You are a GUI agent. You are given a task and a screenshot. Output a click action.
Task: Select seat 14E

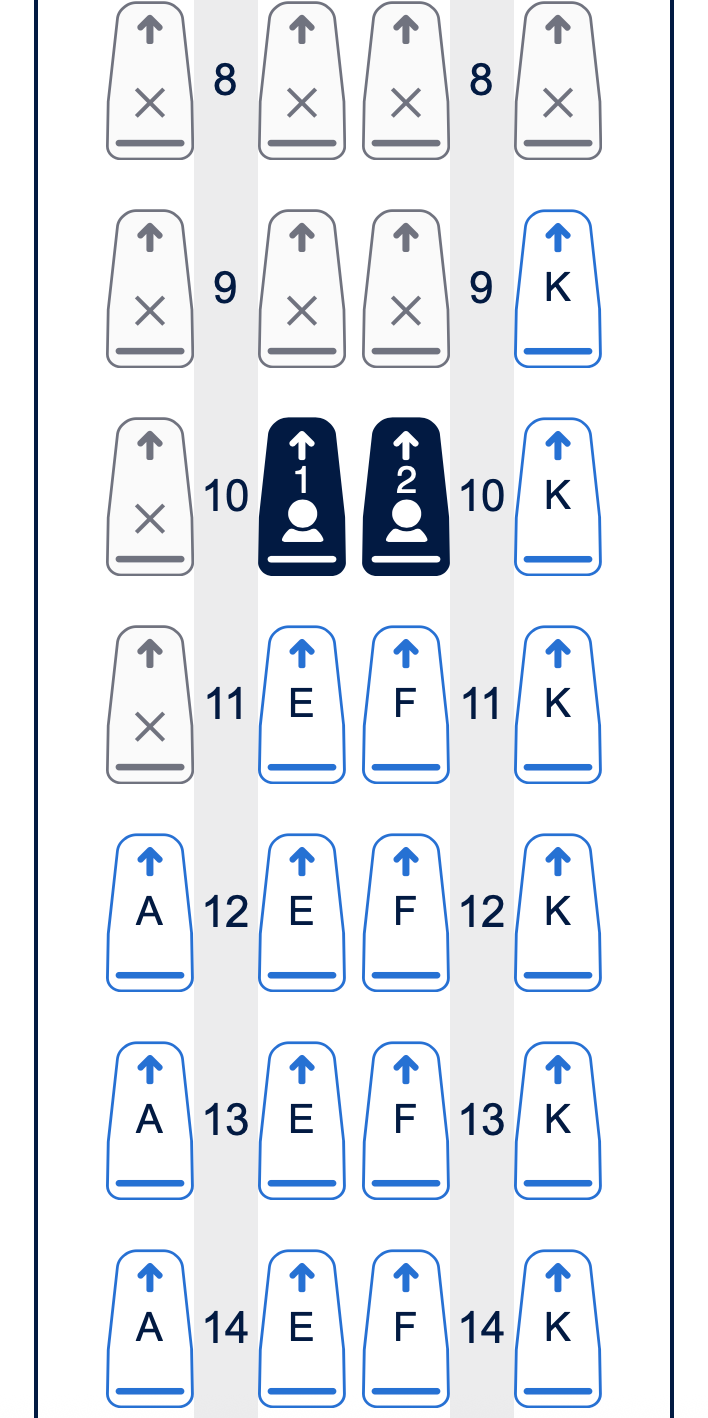(x=301, y=1329)
